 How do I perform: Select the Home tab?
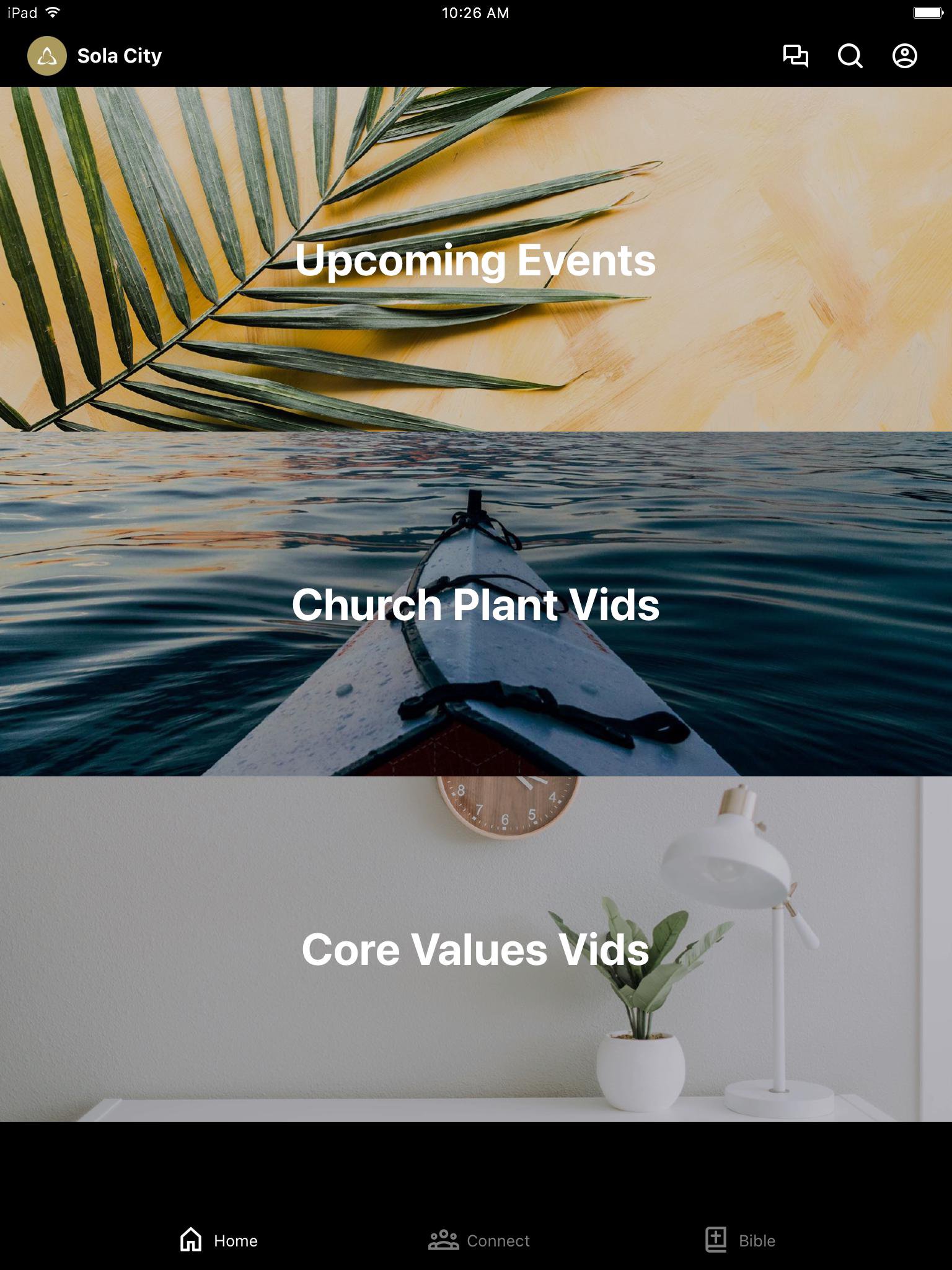(x=219, y=1240)
